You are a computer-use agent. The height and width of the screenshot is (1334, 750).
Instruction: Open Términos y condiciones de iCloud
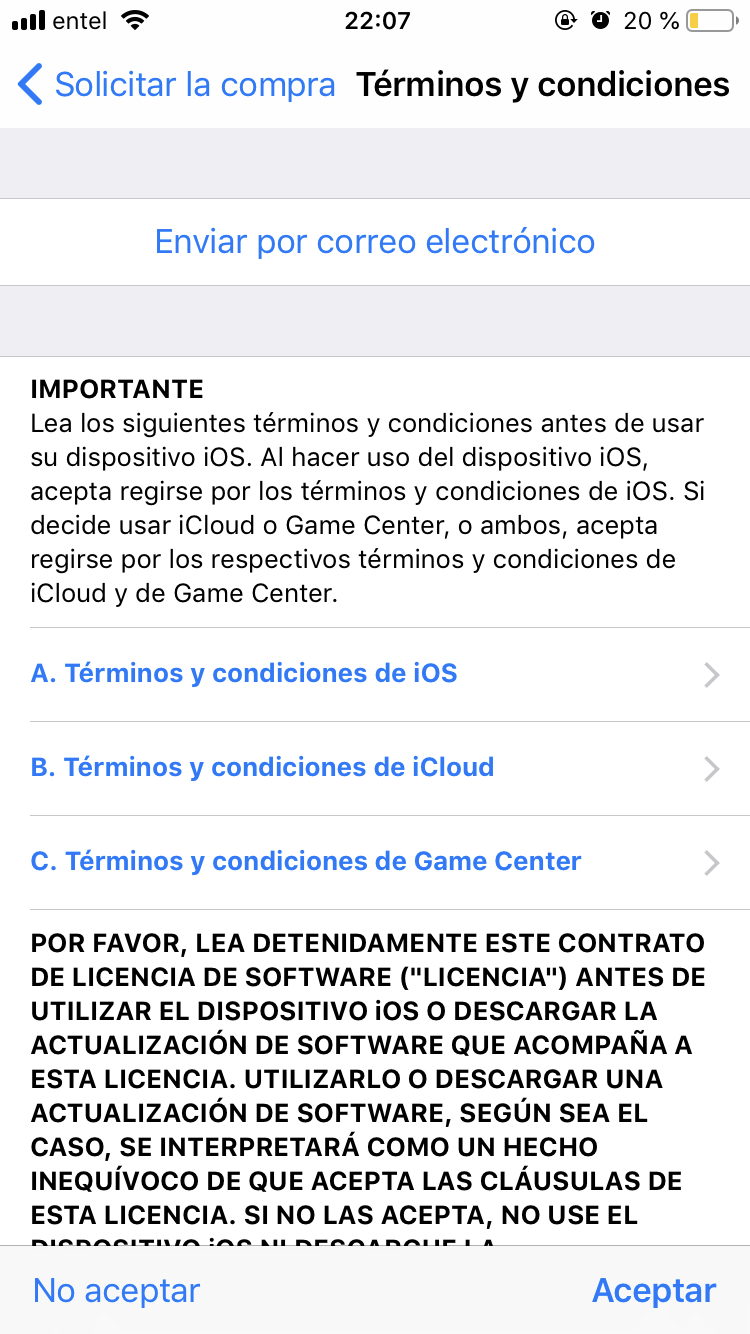(375, 768)
